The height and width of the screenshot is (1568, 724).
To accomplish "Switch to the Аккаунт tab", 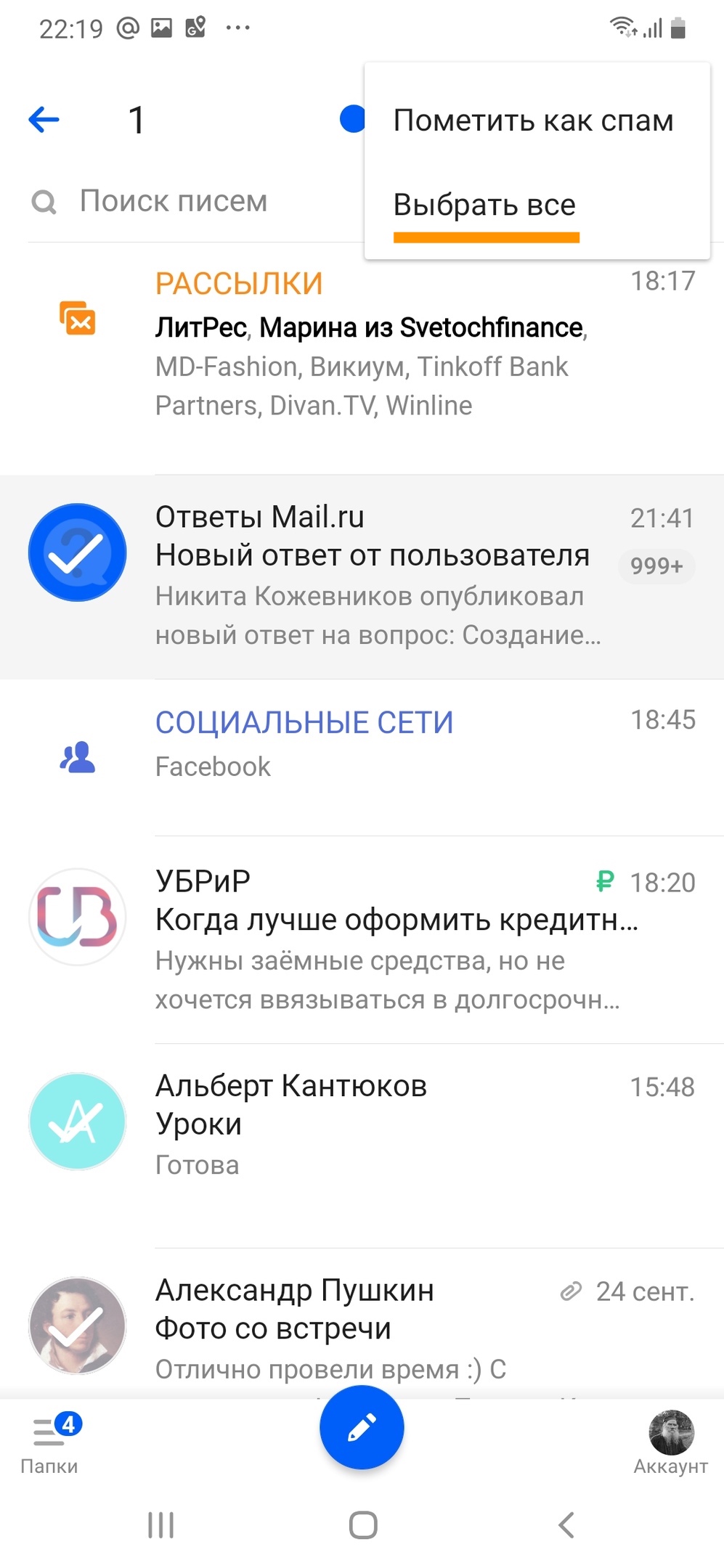I will 670,1443.
